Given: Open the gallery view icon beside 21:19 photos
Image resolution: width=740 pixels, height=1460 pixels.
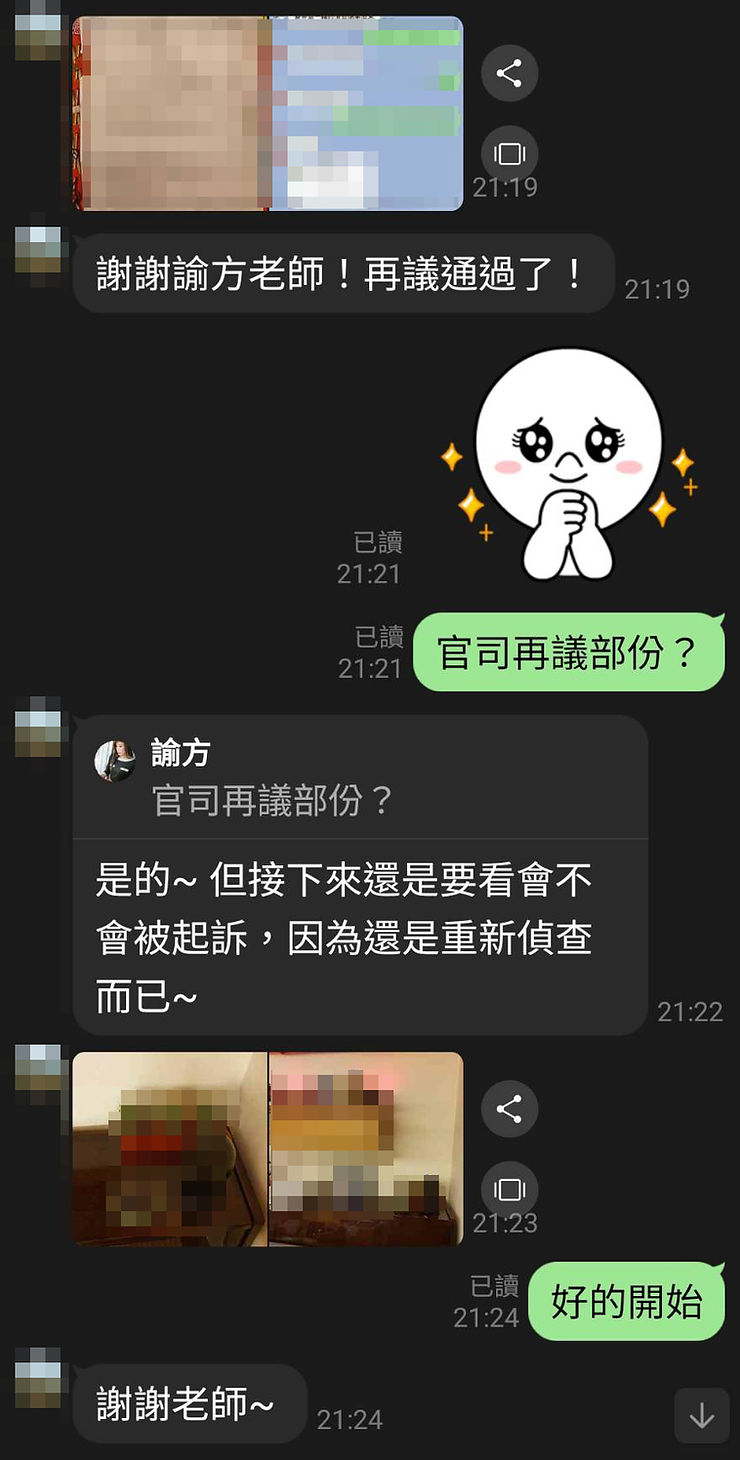Looking at the screenshot, I should tap(509, 154).
